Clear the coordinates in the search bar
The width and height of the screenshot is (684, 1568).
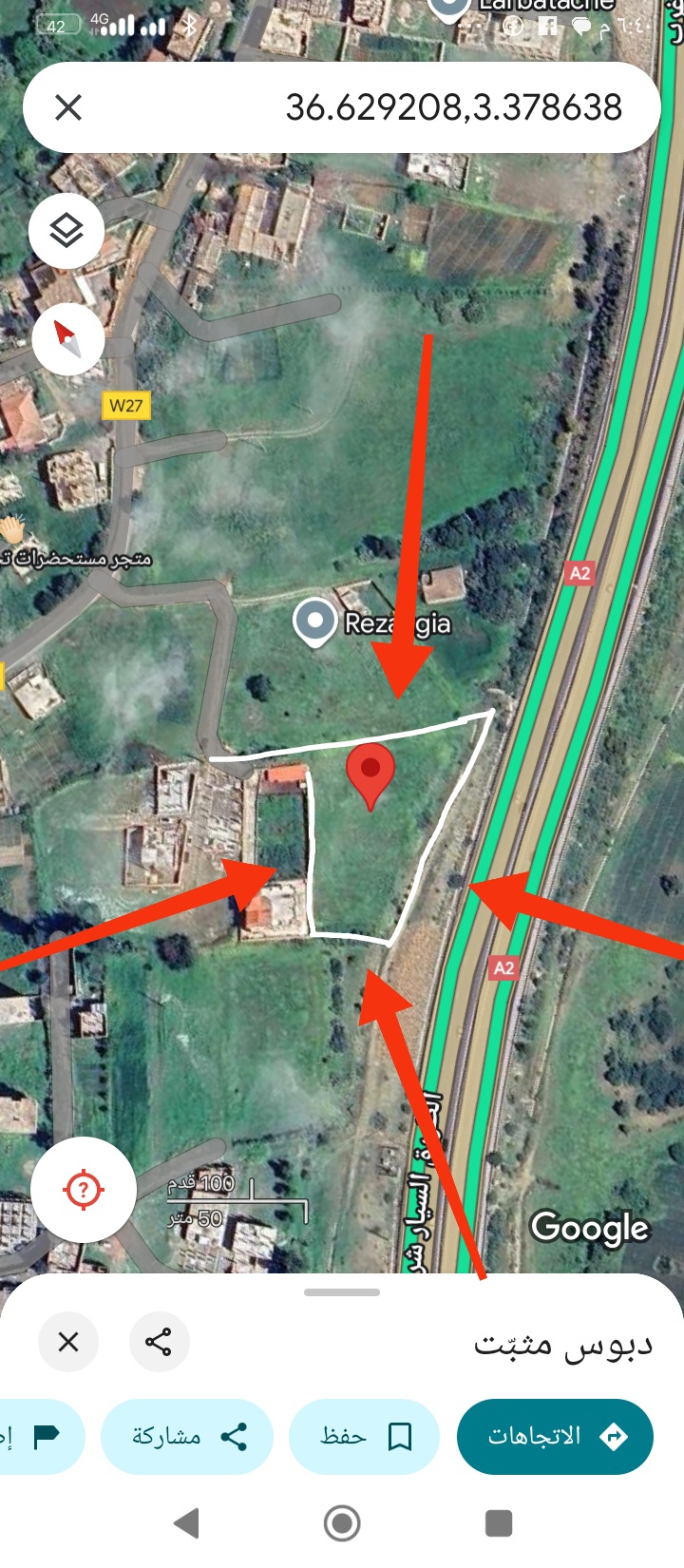click(68, 107)
